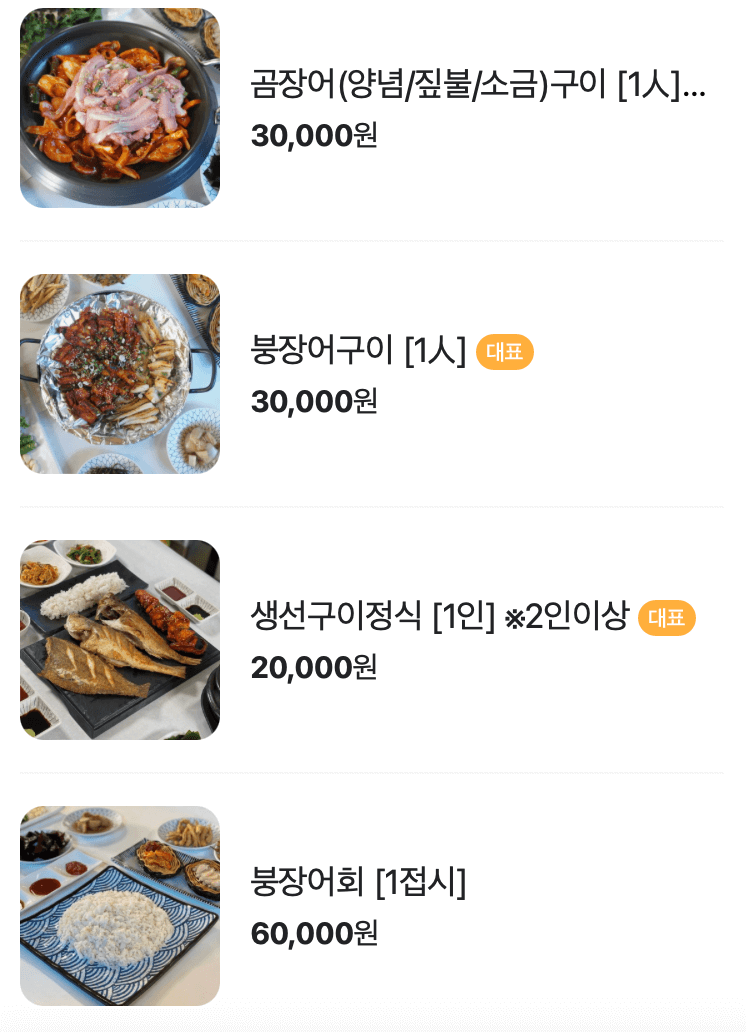This screenshot has height=1032, width=746.
Task: Select the 생선구이정식 [1인] menu row
Action: [439, 618]
